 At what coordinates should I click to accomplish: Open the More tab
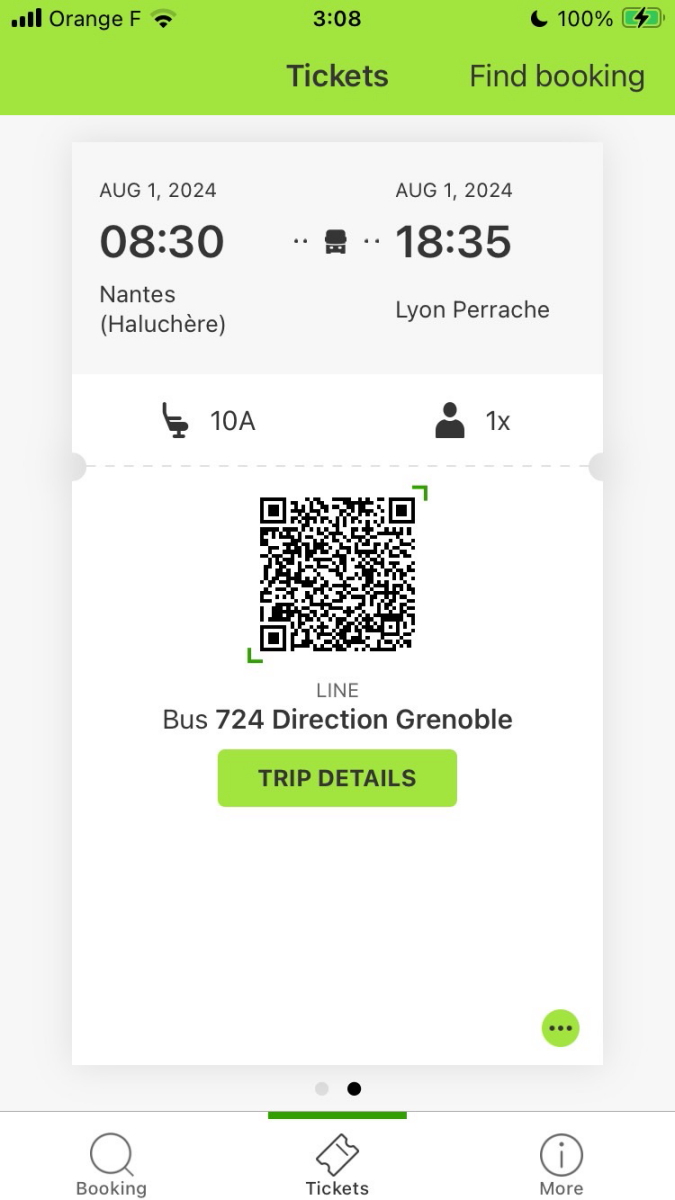(x=561, y=1165)
